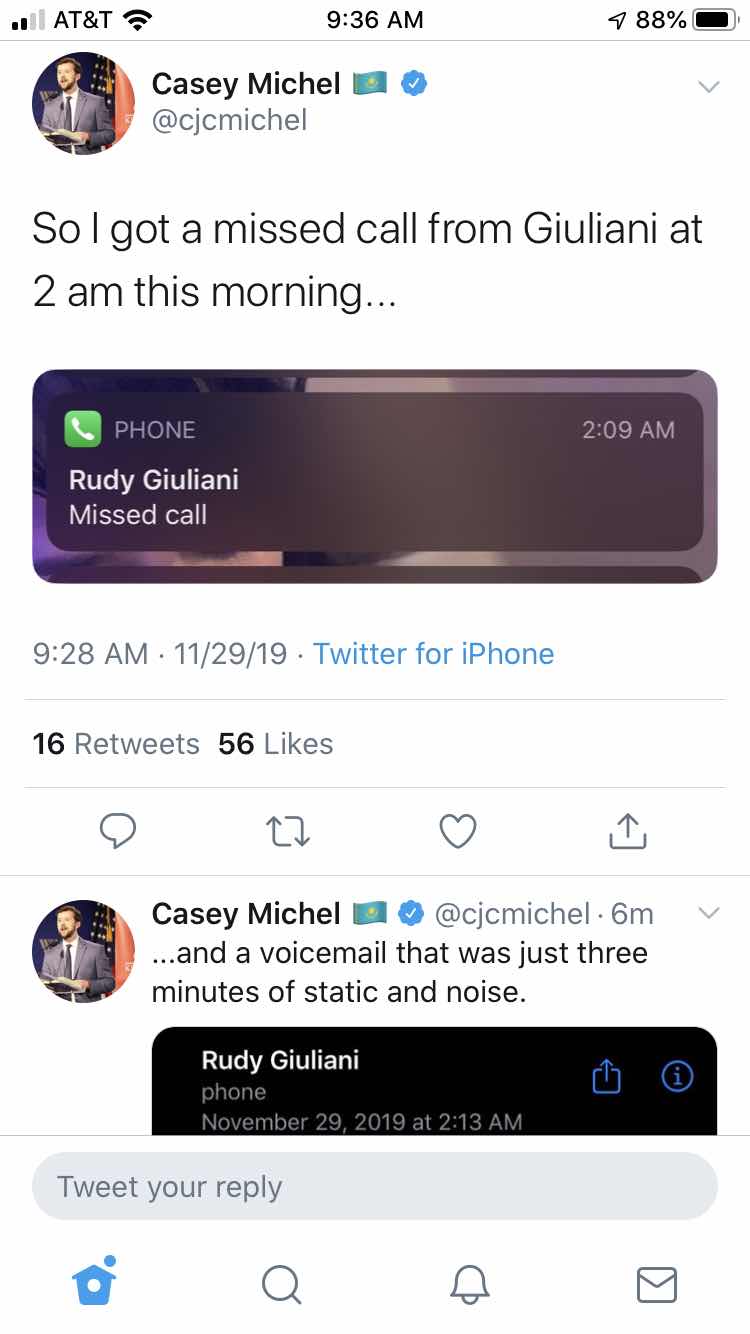Go to the Home tab
The height and width of the screenshot is (1334, 750).
click(x=95, y=1281)
